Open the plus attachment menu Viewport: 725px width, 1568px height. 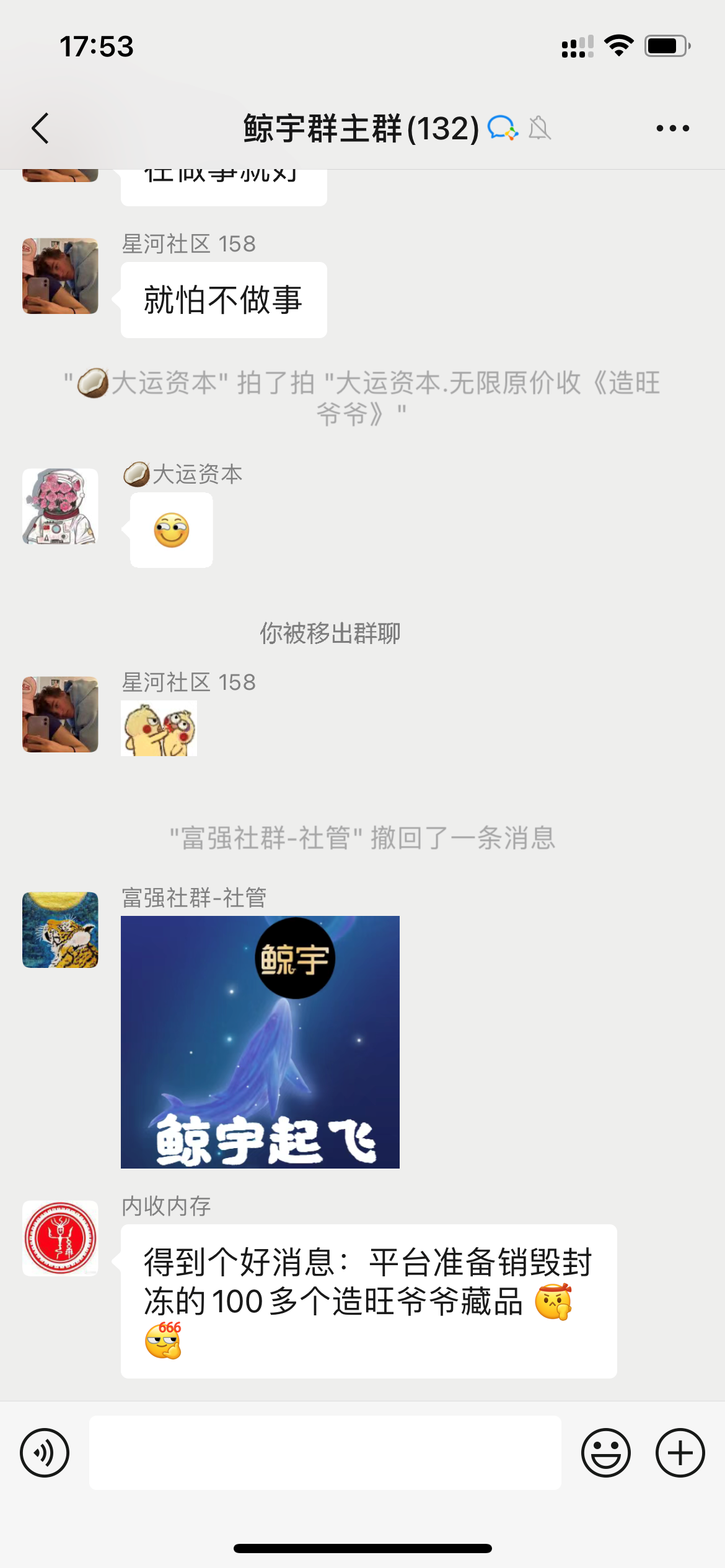(680, 1452)
